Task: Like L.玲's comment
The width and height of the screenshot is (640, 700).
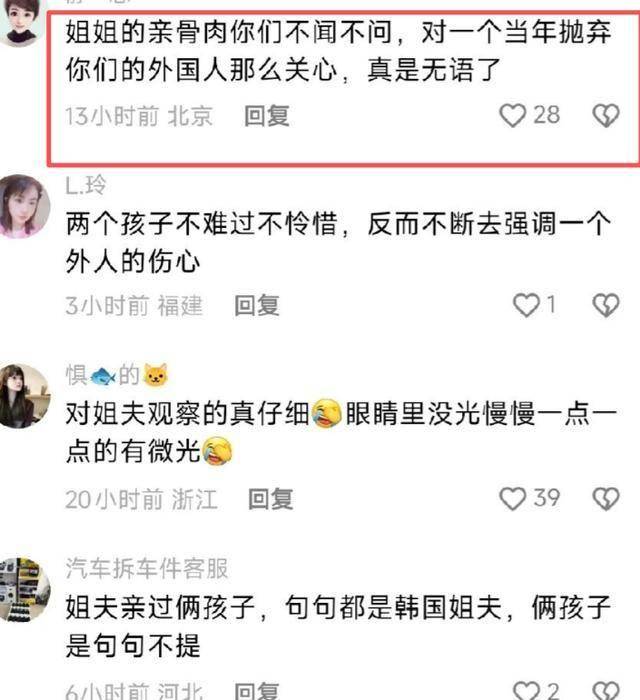Action: click(526, 305)
